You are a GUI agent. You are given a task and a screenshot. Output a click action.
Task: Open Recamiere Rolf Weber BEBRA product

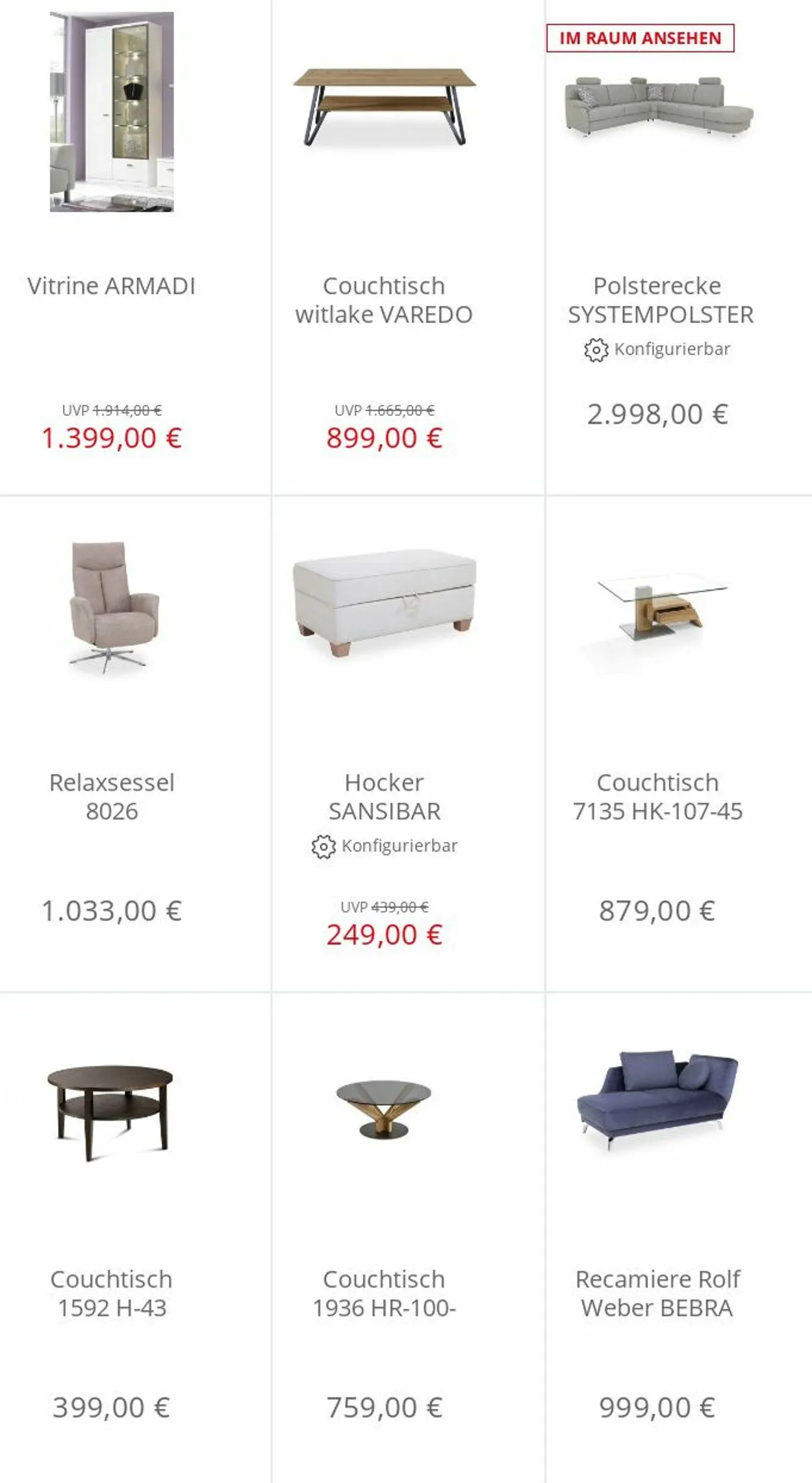[657, 1293]
